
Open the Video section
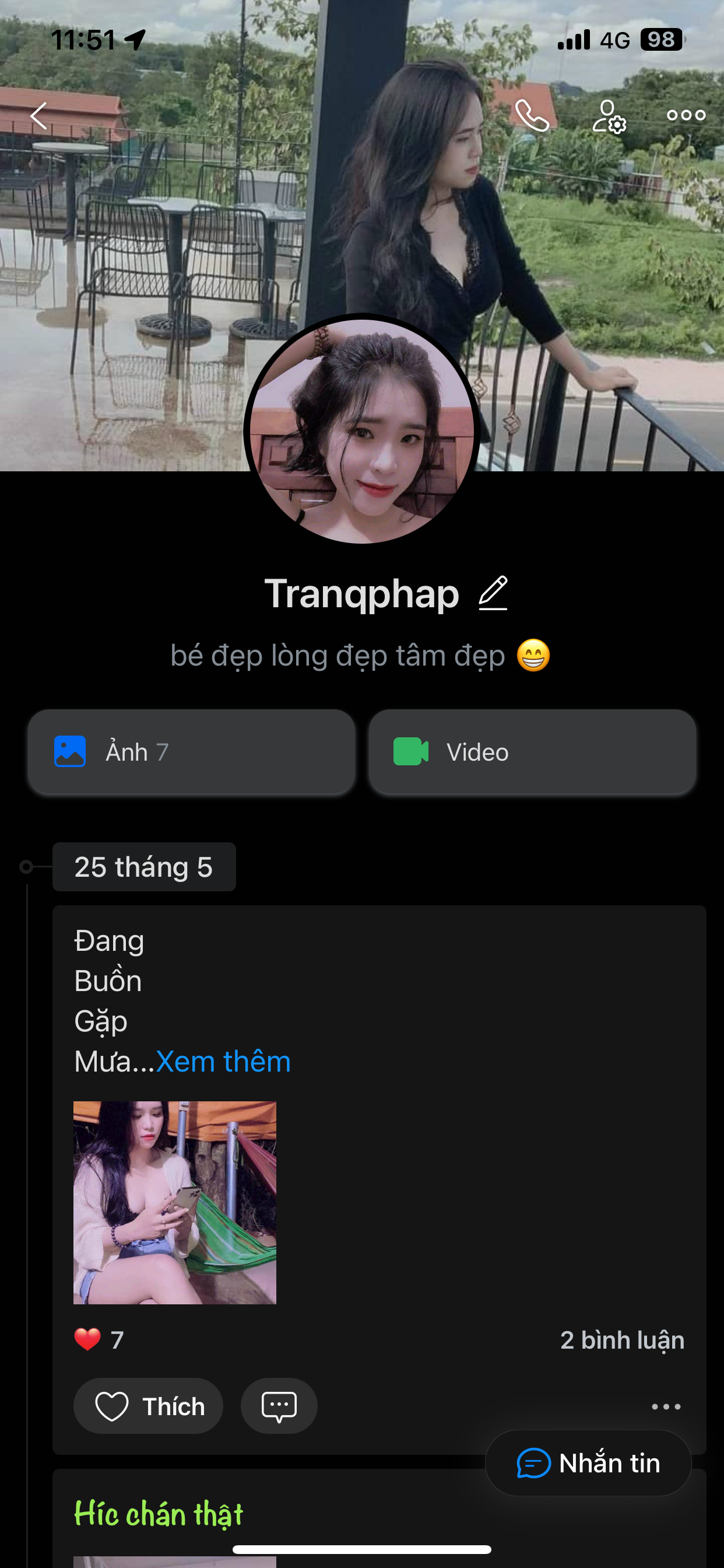532,752
